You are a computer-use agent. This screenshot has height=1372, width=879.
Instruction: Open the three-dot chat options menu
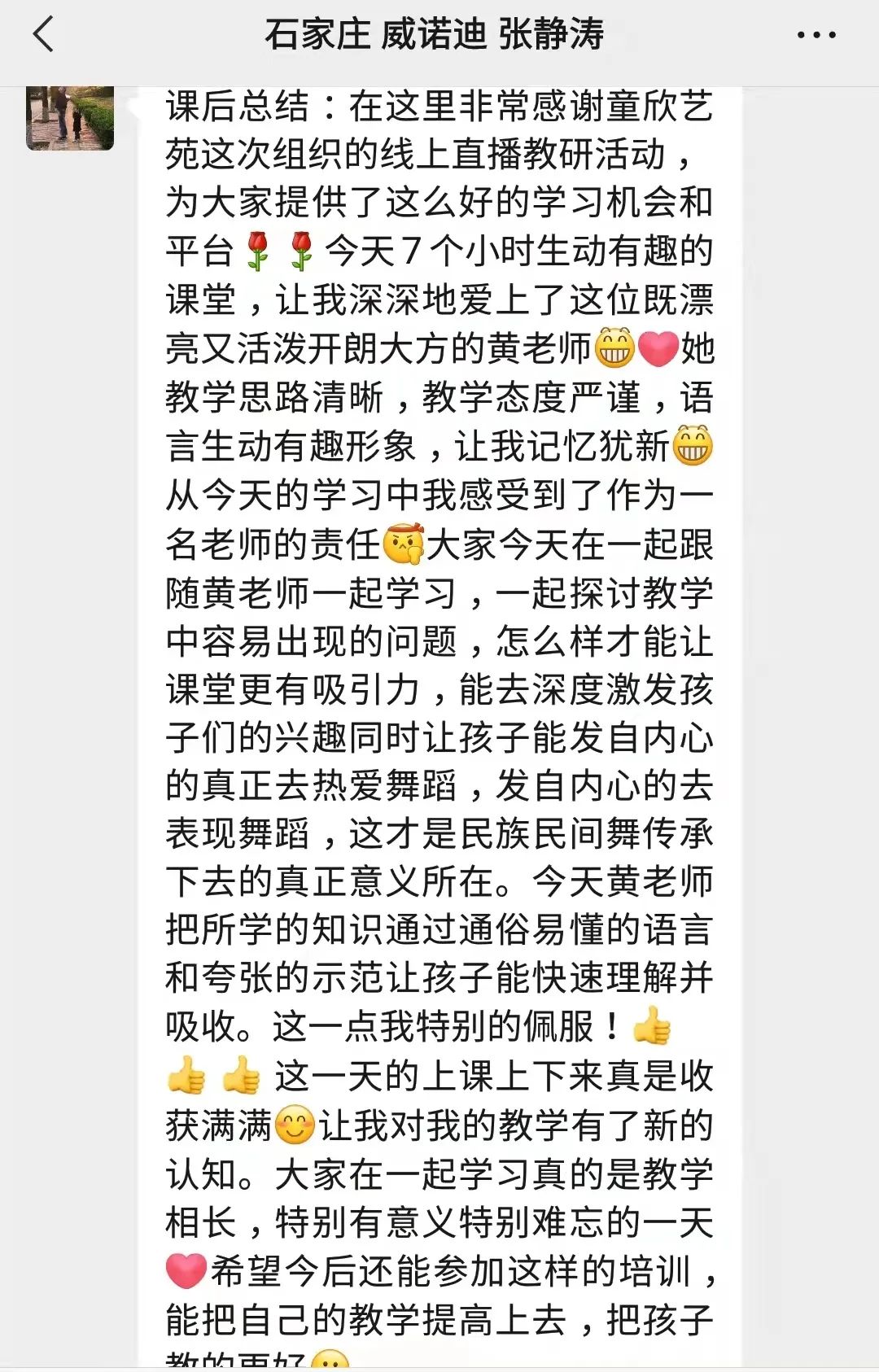pos(816,35)
